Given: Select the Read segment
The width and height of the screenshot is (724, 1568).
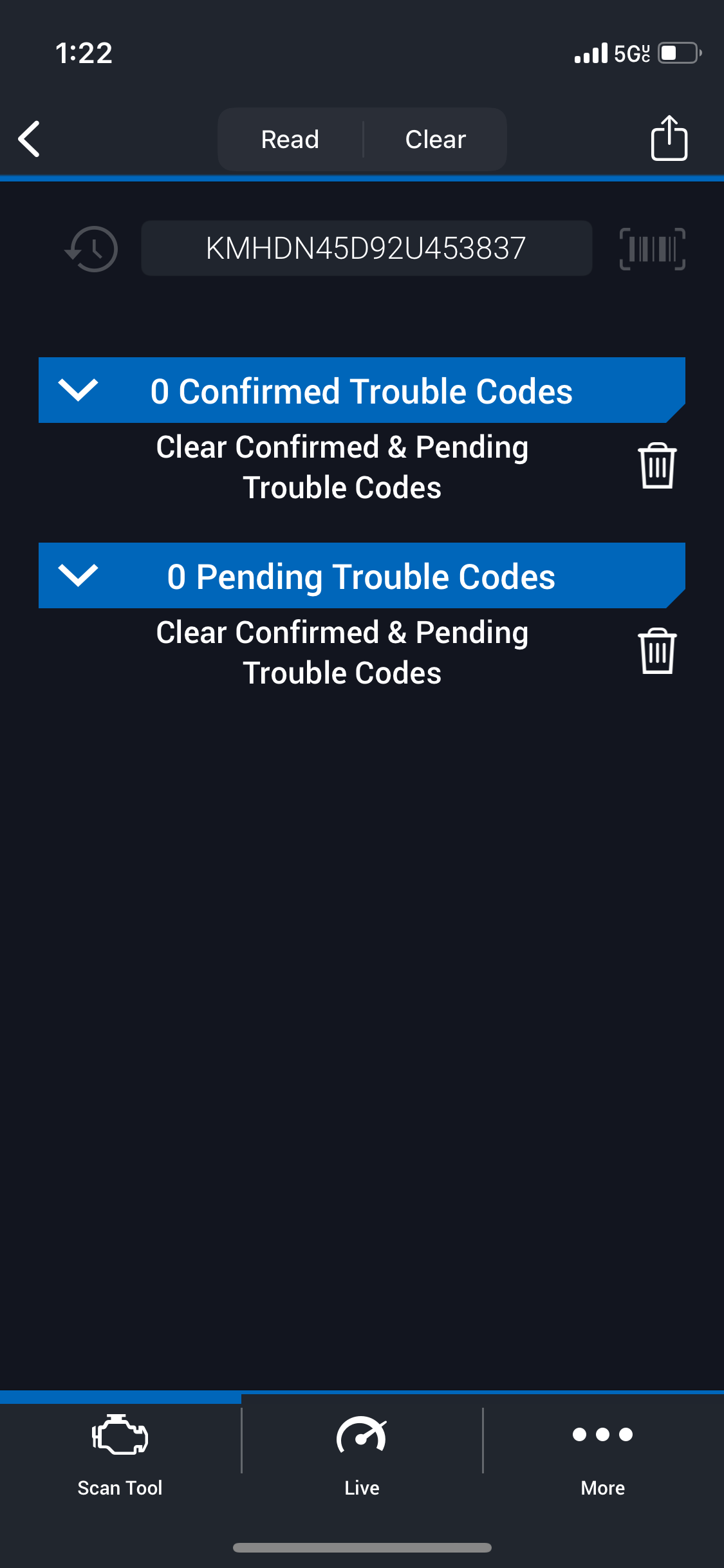Looking at the screenshot, I should tap(290, 139).
